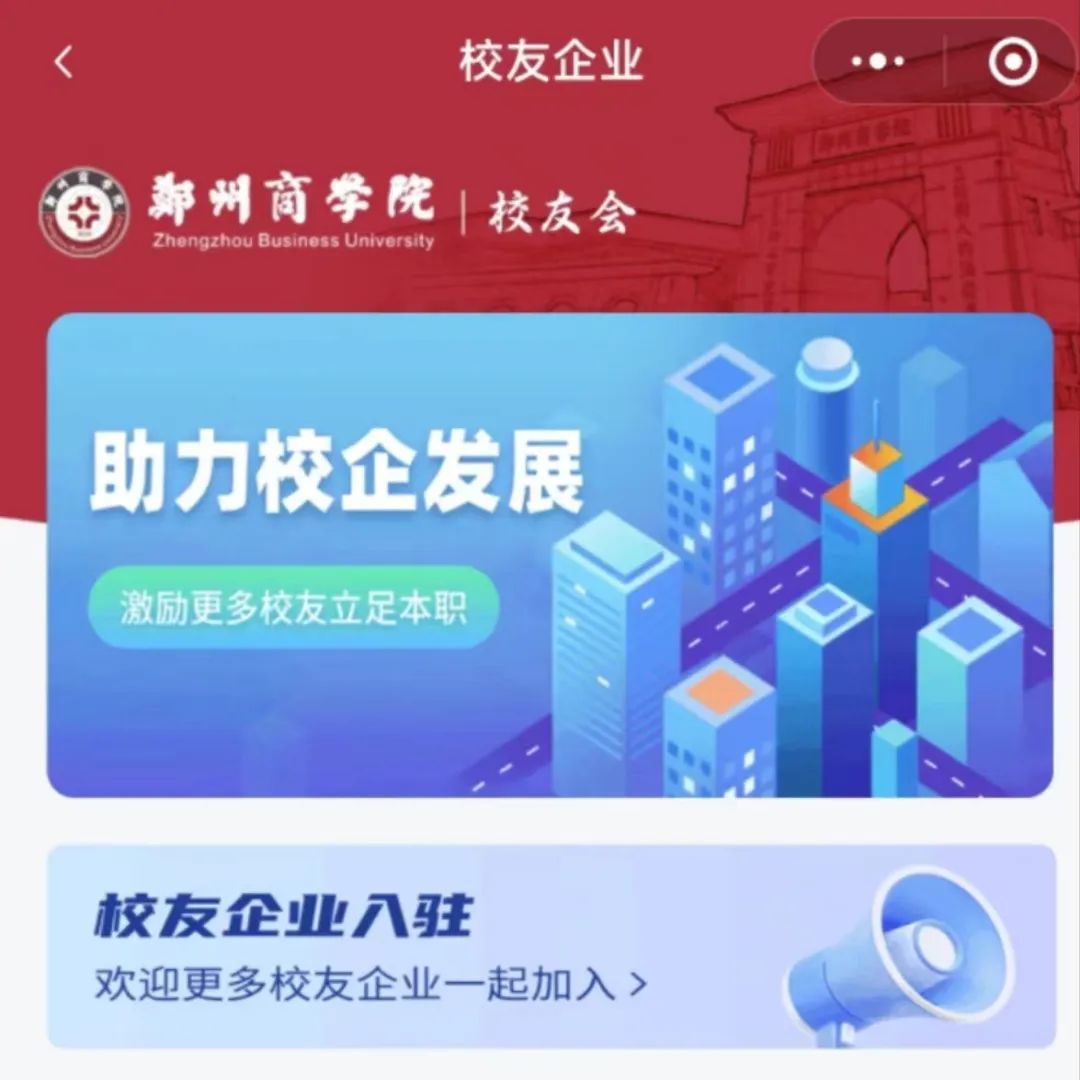The image size is (1080, 1080).
Task: Open the mini program more options menu
Action: pos(877,63)
